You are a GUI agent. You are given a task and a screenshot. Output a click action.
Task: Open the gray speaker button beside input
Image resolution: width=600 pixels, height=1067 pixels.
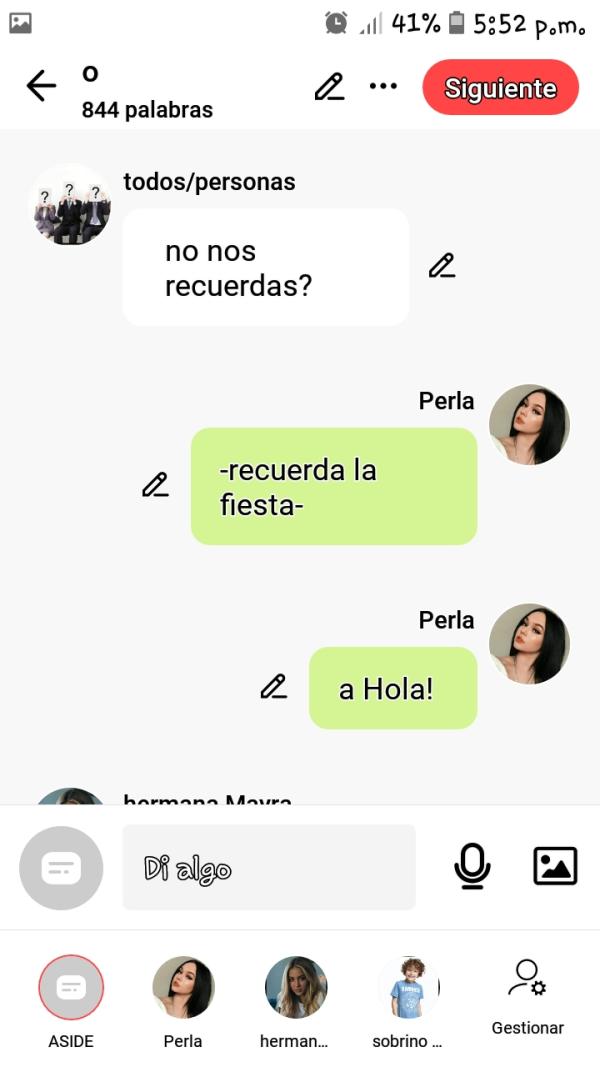61,868
